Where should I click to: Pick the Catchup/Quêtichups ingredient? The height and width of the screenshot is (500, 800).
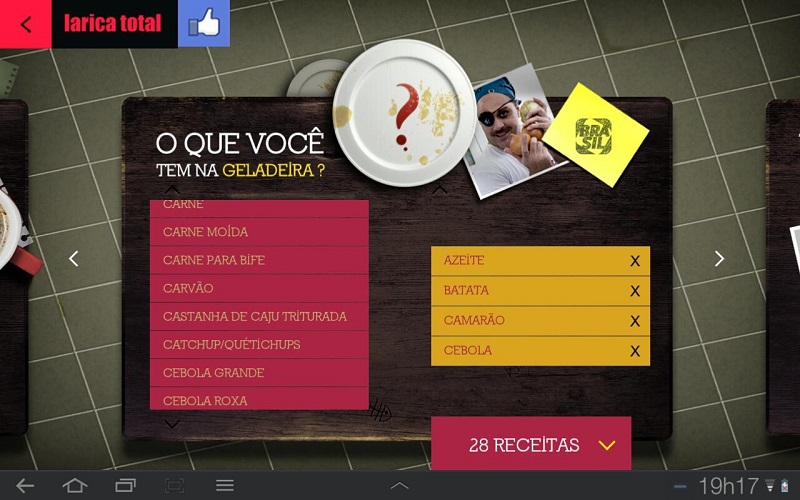click(x=259, y=344)
